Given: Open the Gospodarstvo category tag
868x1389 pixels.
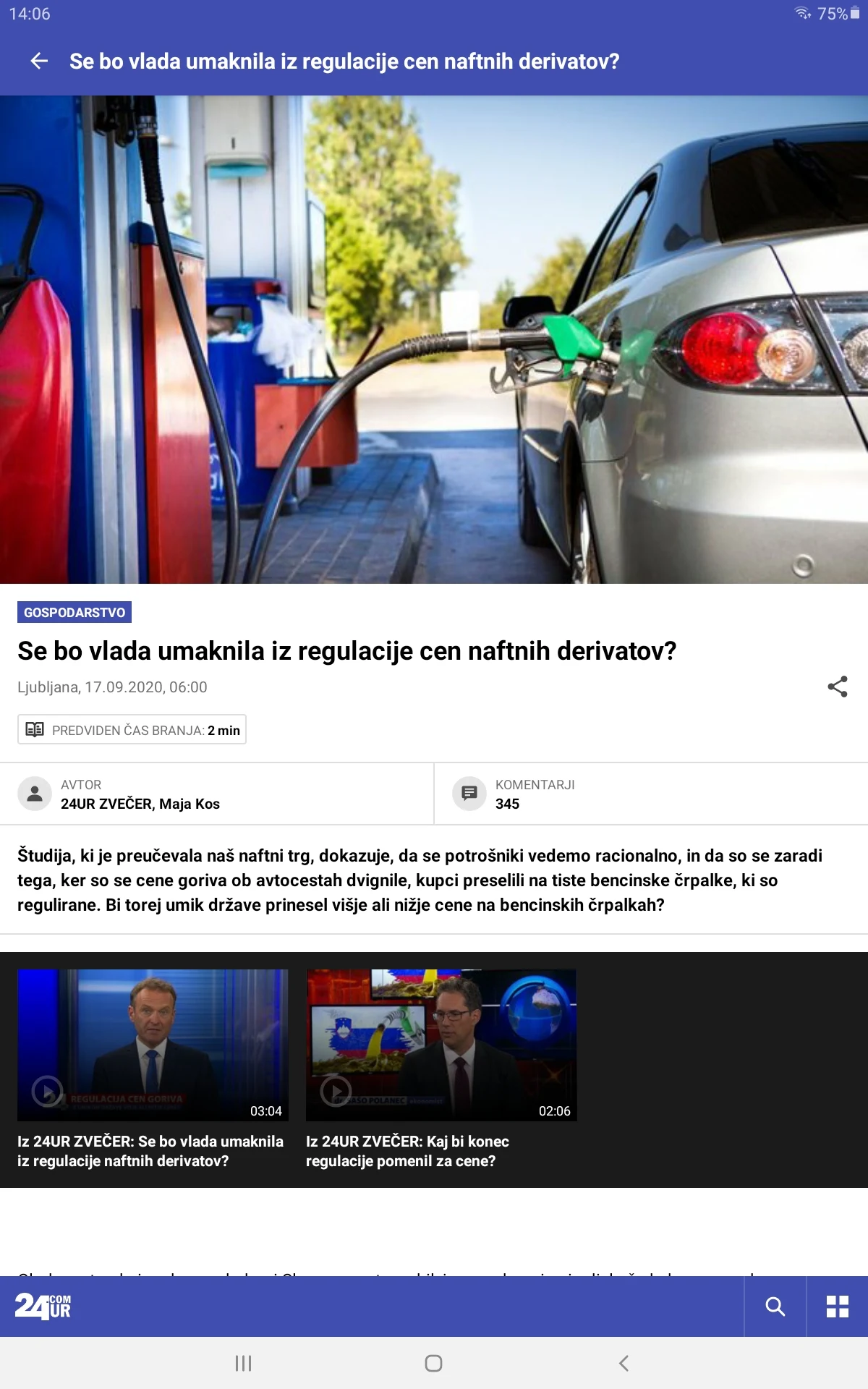Looking at the screenshot, I should (75, 612).
